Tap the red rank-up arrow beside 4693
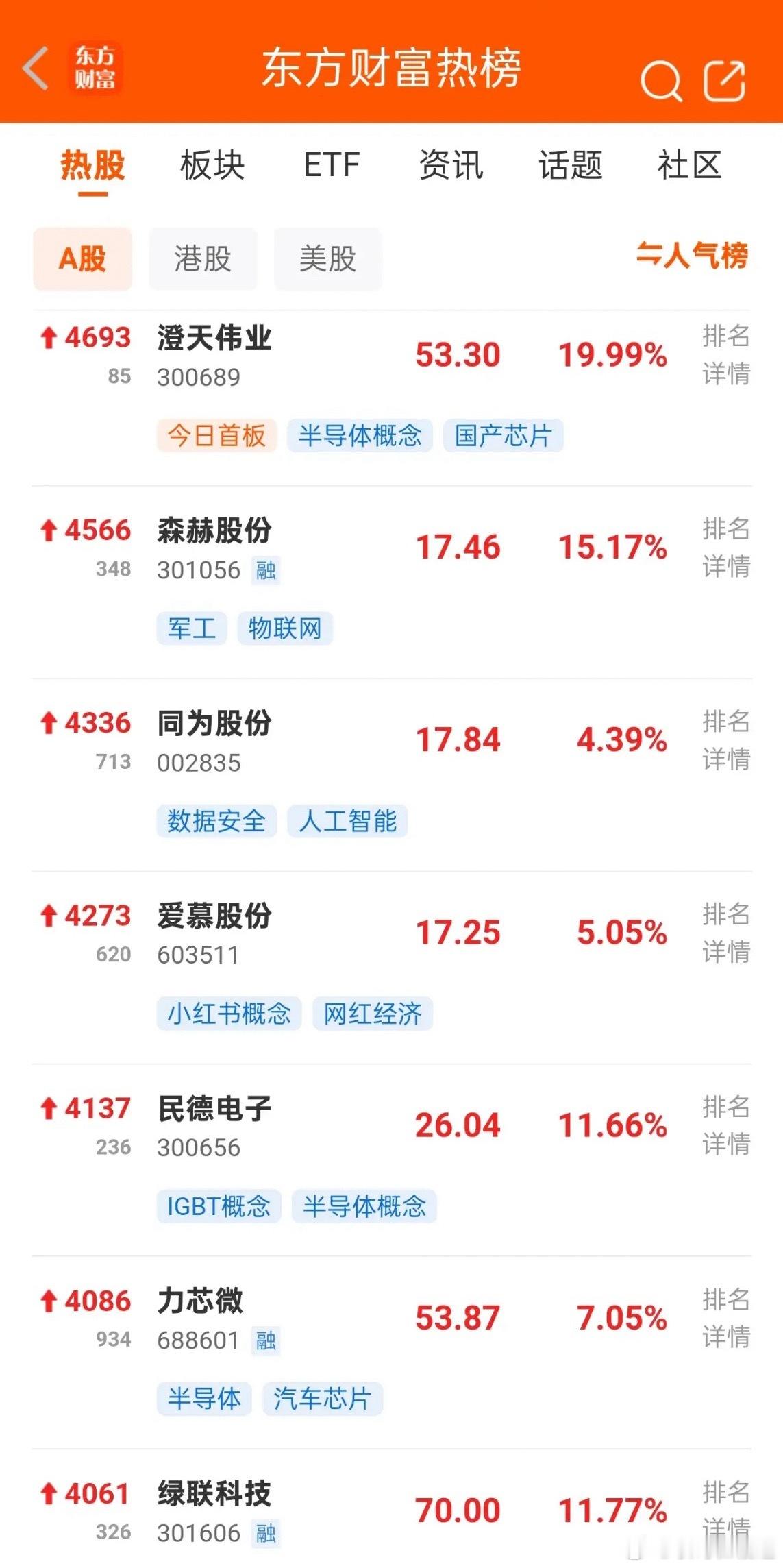The width and height of the screenshot is (783, 1568). 48,339
